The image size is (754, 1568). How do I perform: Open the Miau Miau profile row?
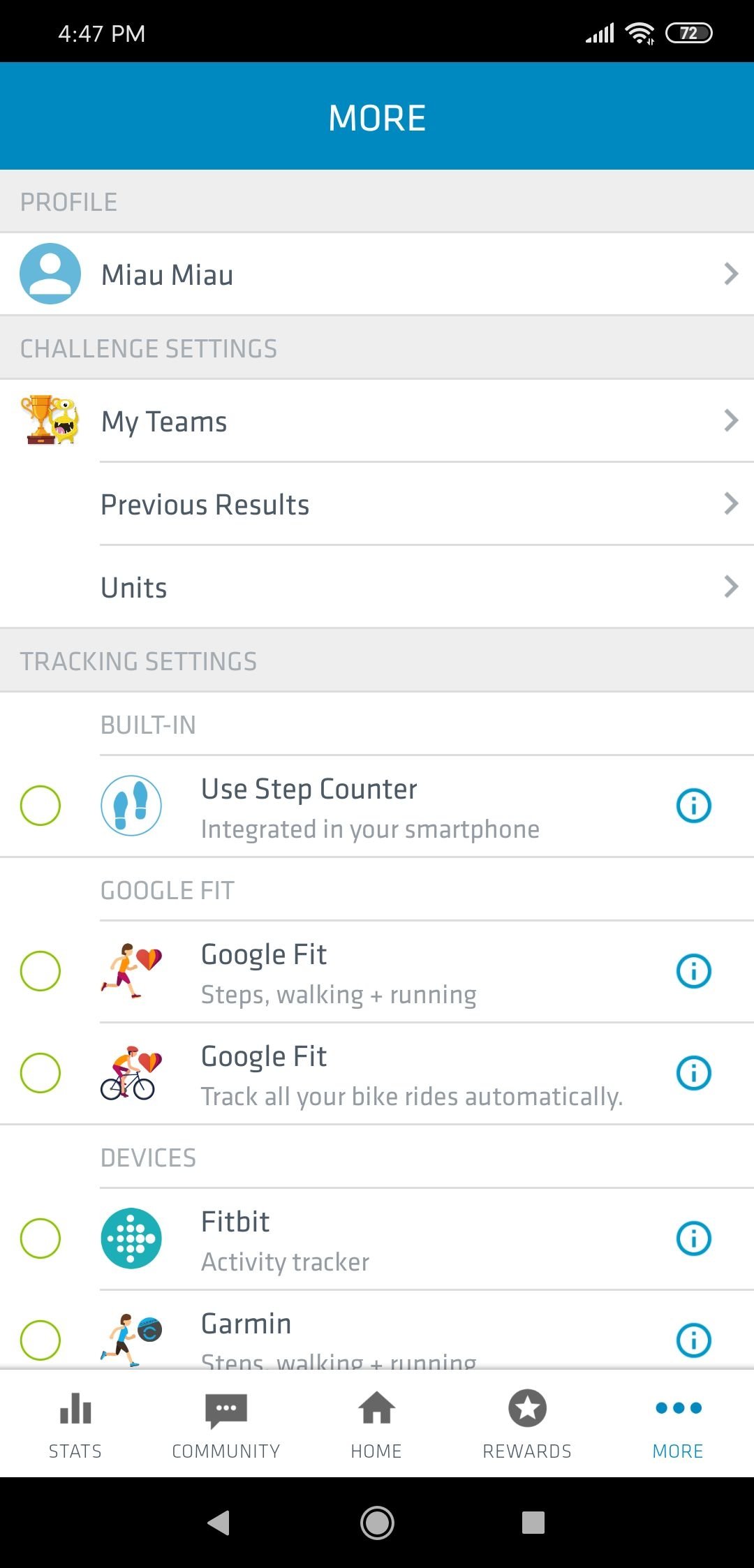pyautogui.click(x=377, y=274)
